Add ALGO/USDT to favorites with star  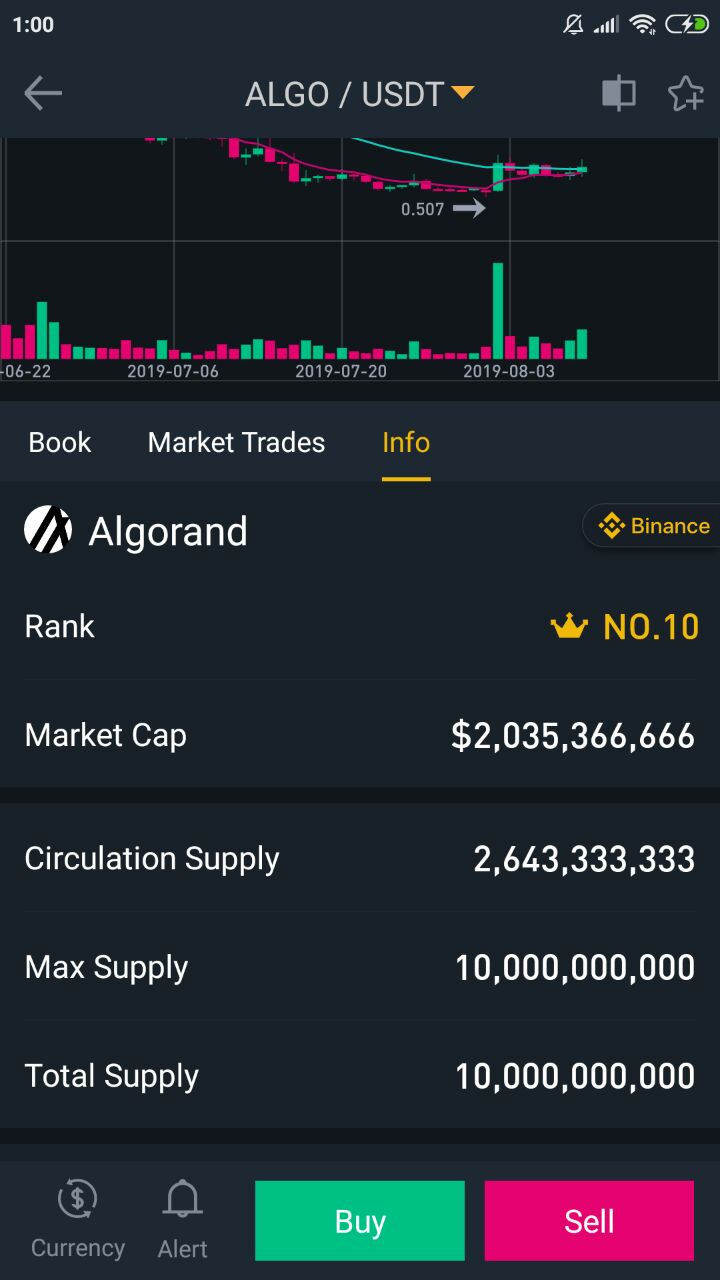click(685, 94)
